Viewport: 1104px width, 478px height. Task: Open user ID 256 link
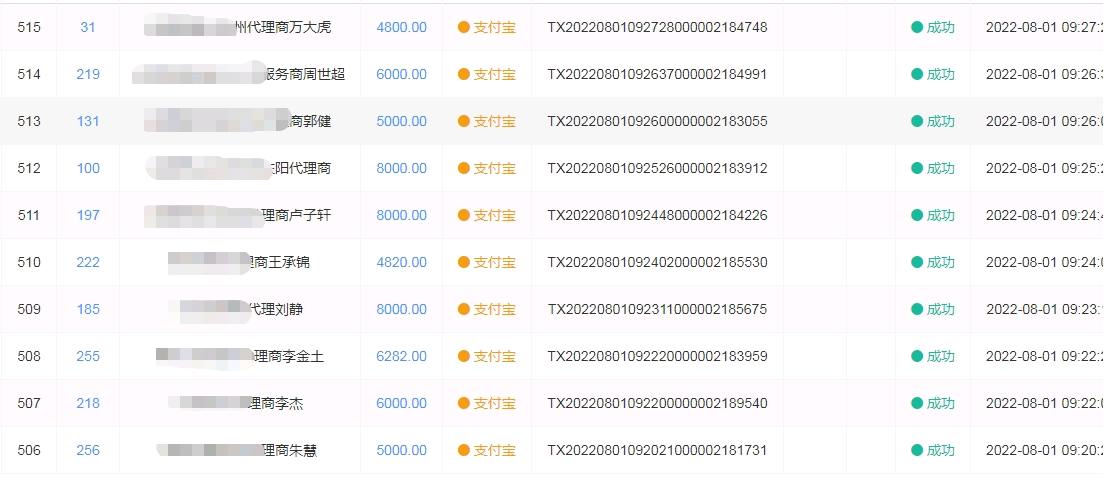tap(88, 450)
